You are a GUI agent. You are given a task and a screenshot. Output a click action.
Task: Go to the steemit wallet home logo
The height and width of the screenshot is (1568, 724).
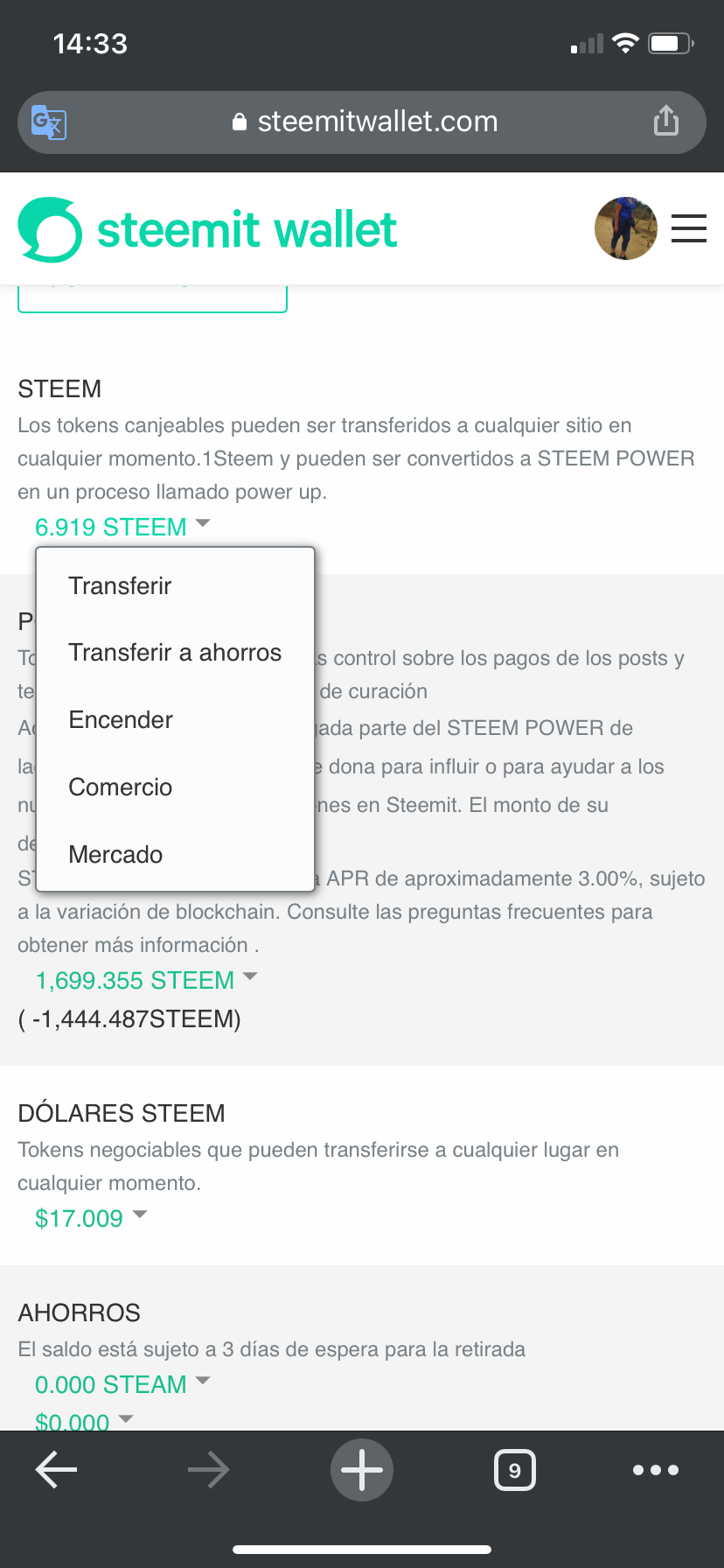[x=207, y=230]
